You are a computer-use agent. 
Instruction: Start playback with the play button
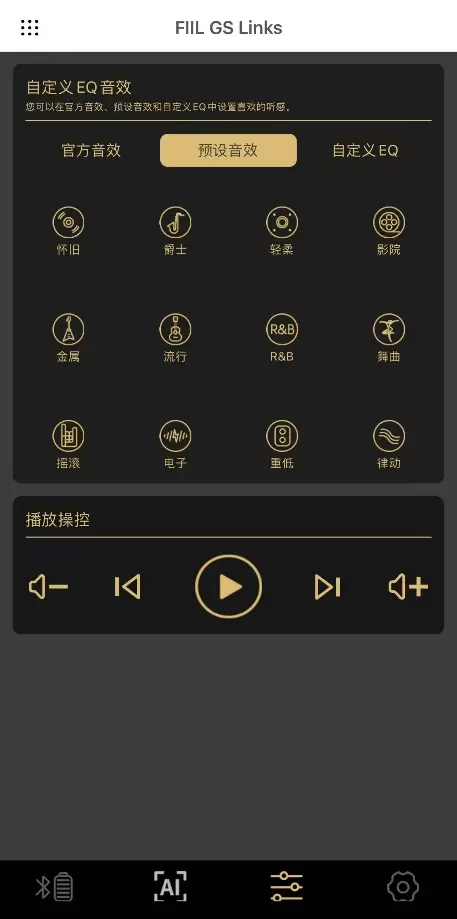228,587
